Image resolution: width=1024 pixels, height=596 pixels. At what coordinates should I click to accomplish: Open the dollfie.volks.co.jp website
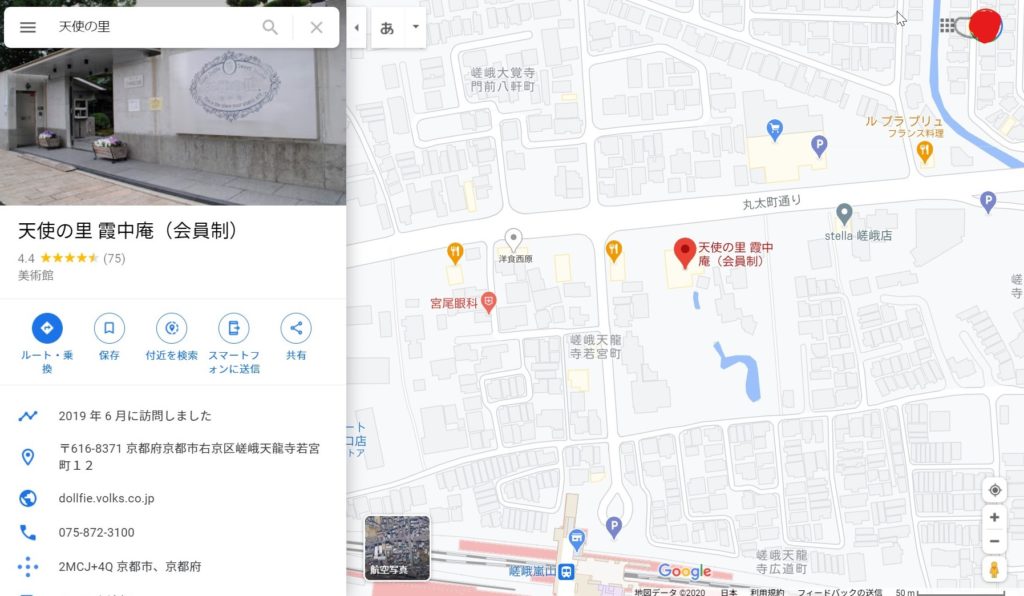tap(106, 498)
